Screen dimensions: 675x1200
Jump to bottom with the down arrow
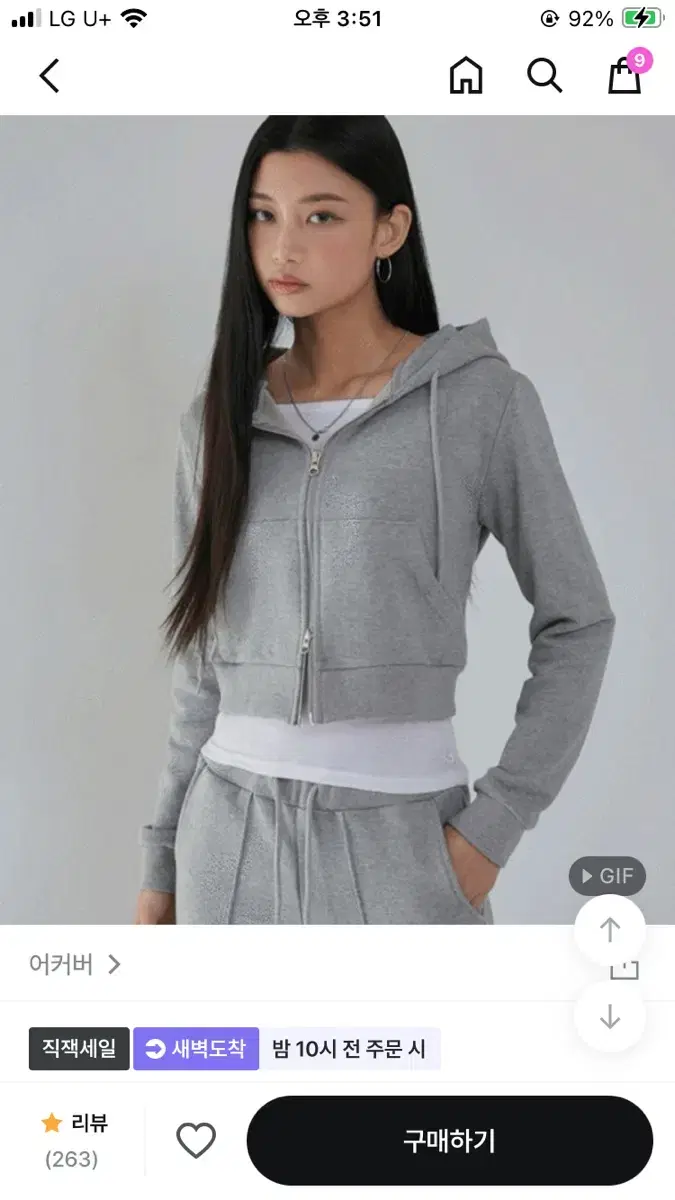(610, 1017)
